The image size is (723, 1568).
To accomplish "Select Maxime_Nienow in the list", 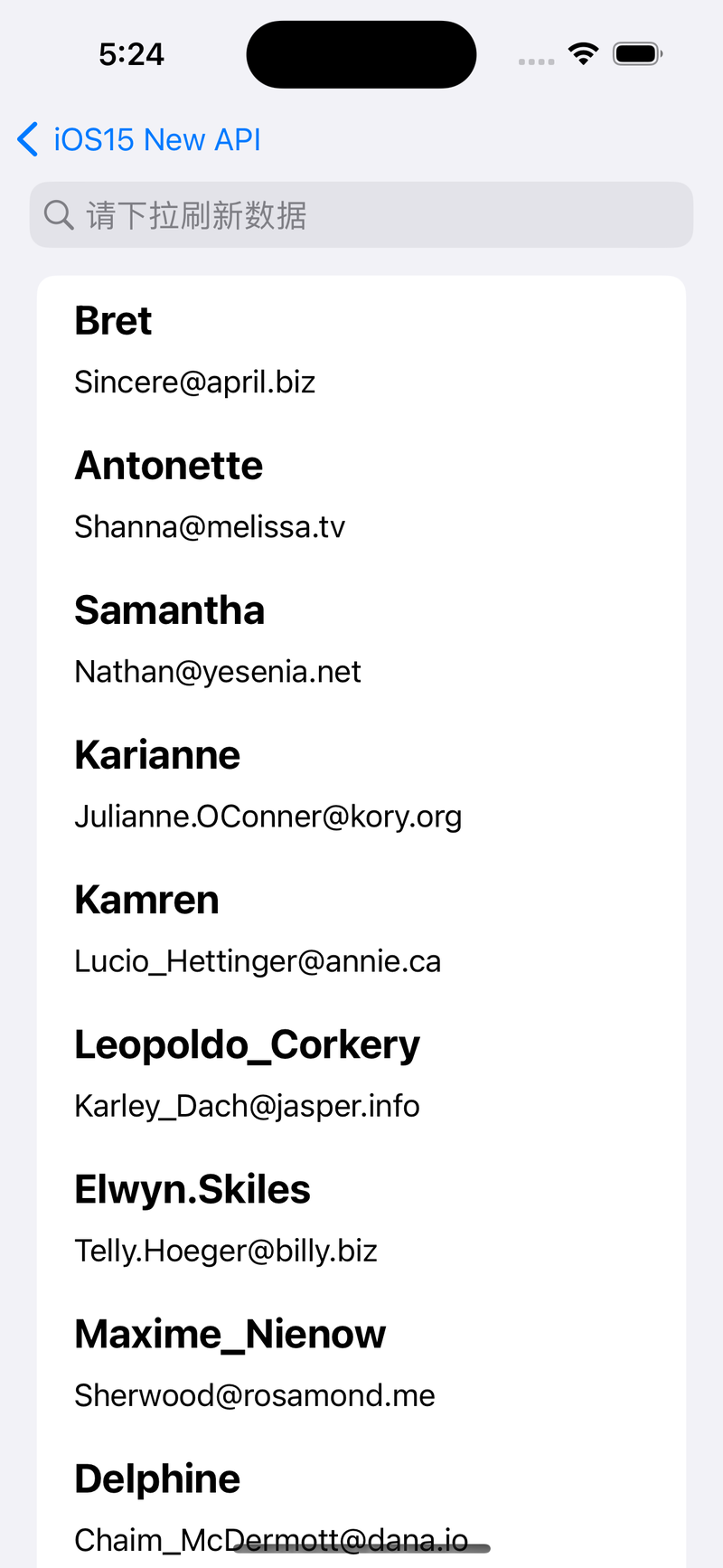I will [361, 1362].
